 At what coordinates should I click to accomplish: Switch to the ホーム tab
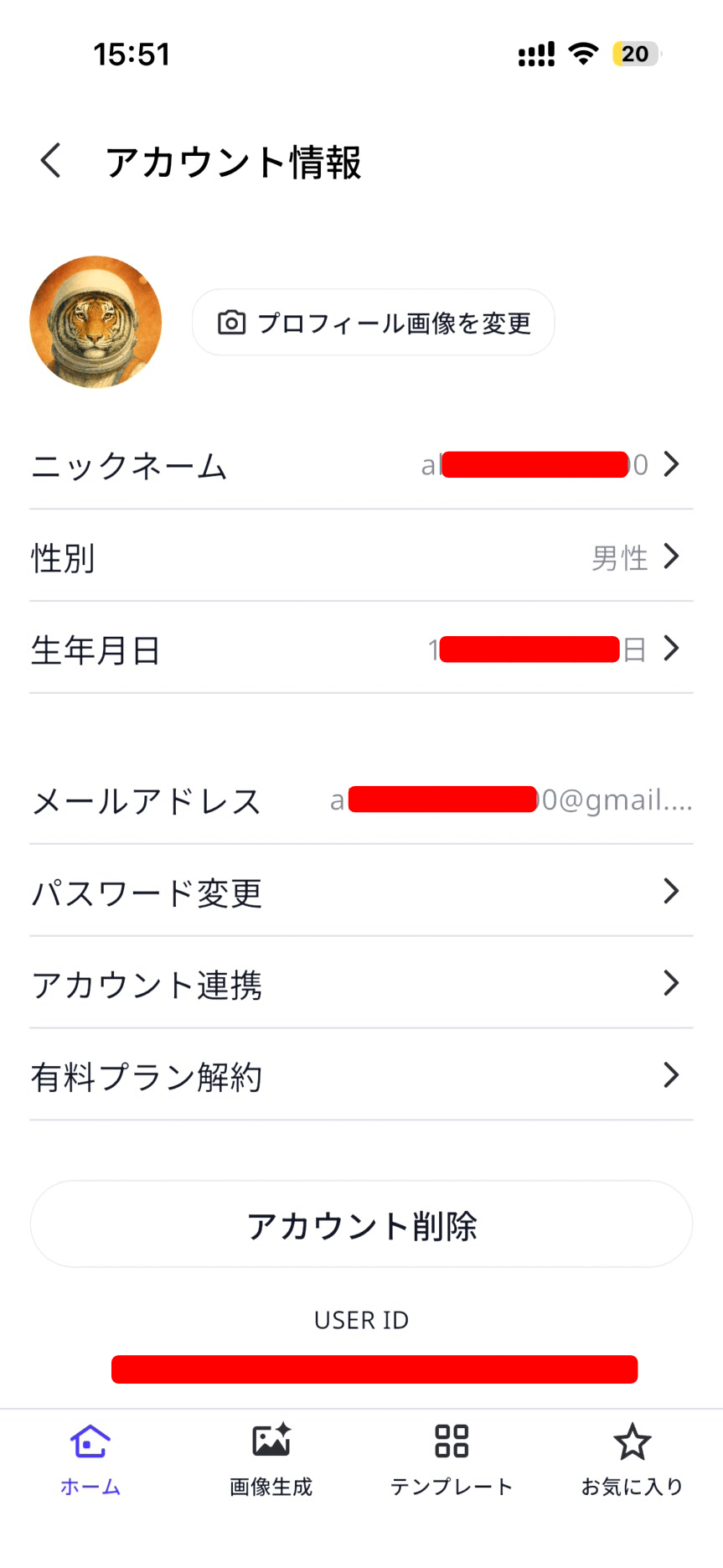click(x=90, y=1459)
